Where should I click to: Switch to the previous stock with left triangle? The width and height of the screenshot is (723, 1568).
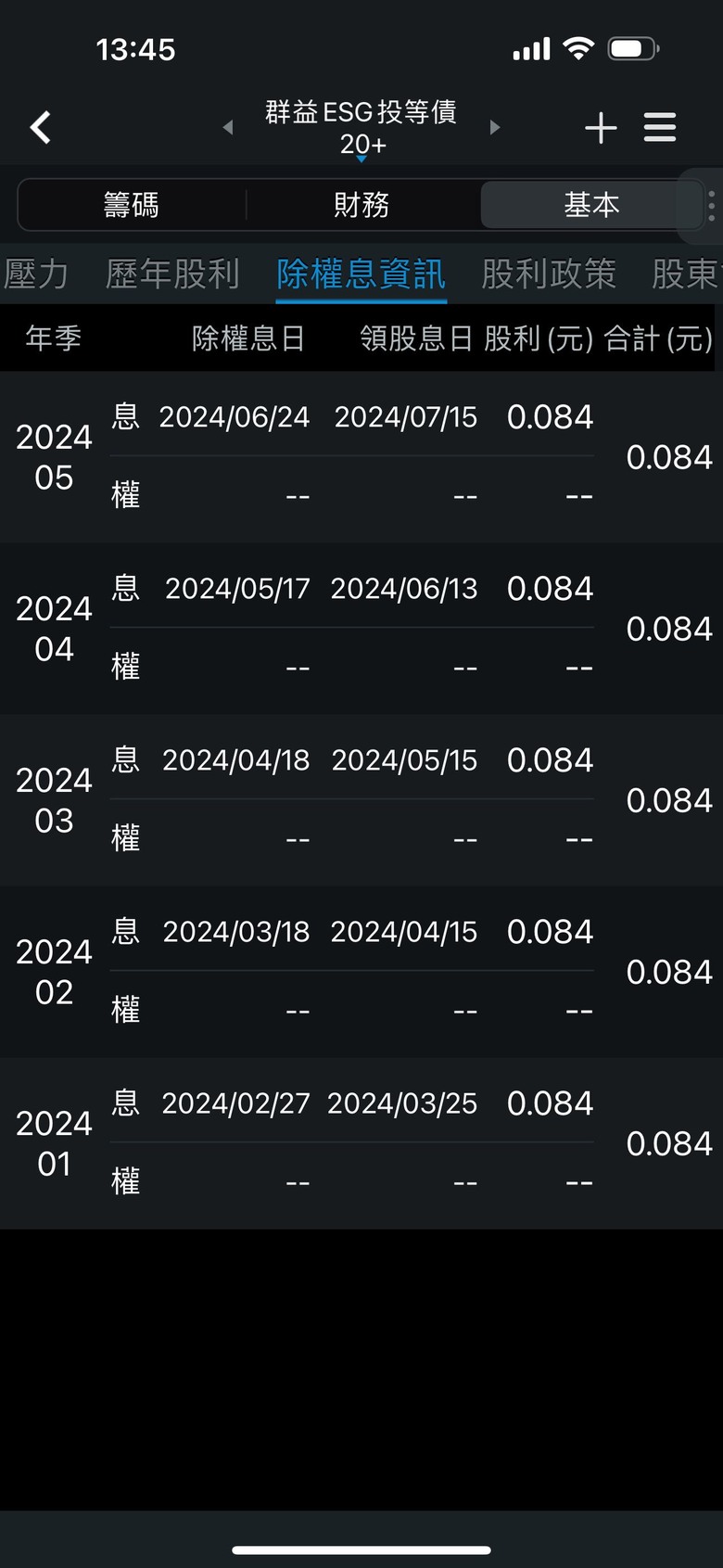(x=228, y=127)
